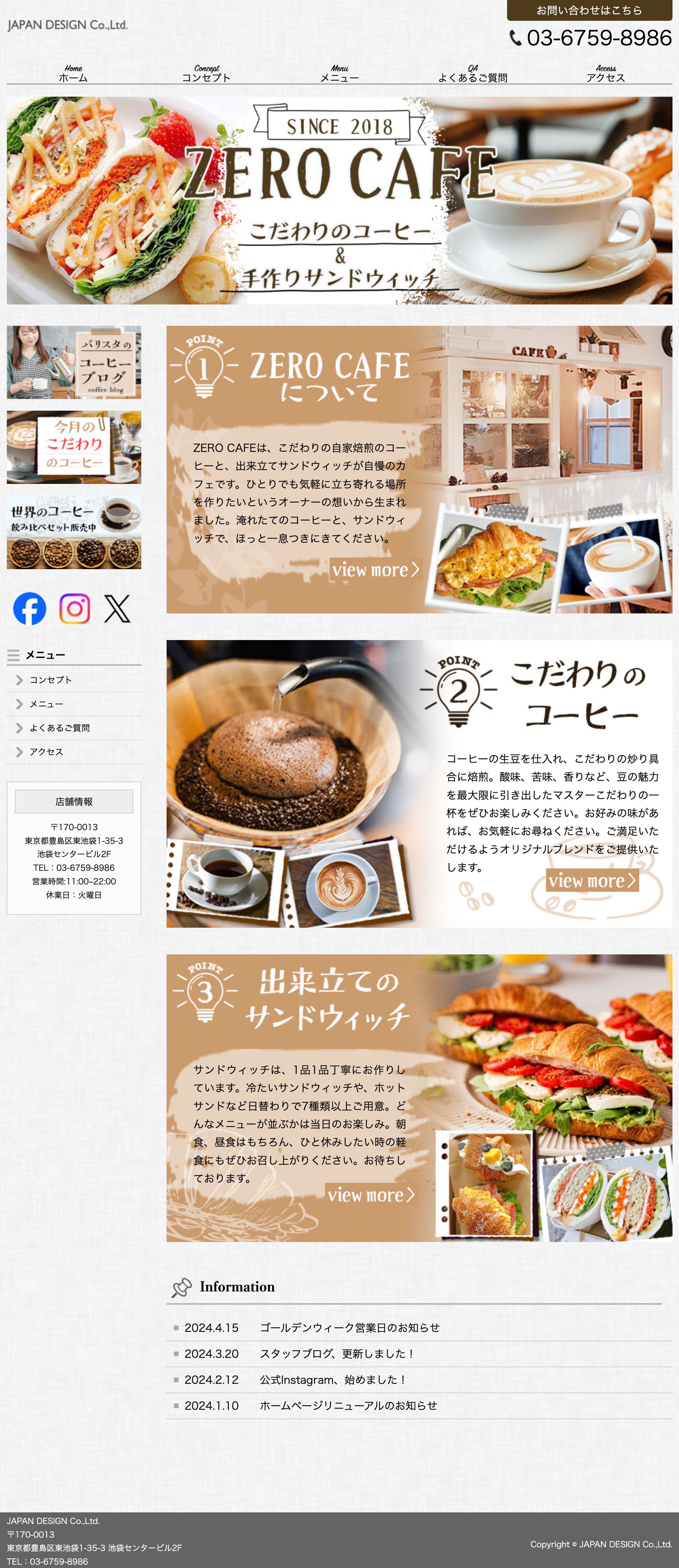Tap the お問い合わせはこちら contact button
679x1568 pixels.
coord(589,10)
